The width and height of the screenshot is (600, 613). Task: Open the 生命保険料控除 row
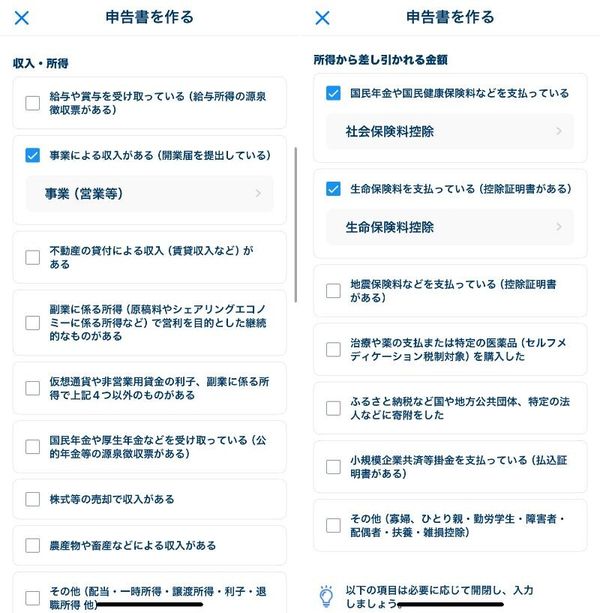[450, 227]
